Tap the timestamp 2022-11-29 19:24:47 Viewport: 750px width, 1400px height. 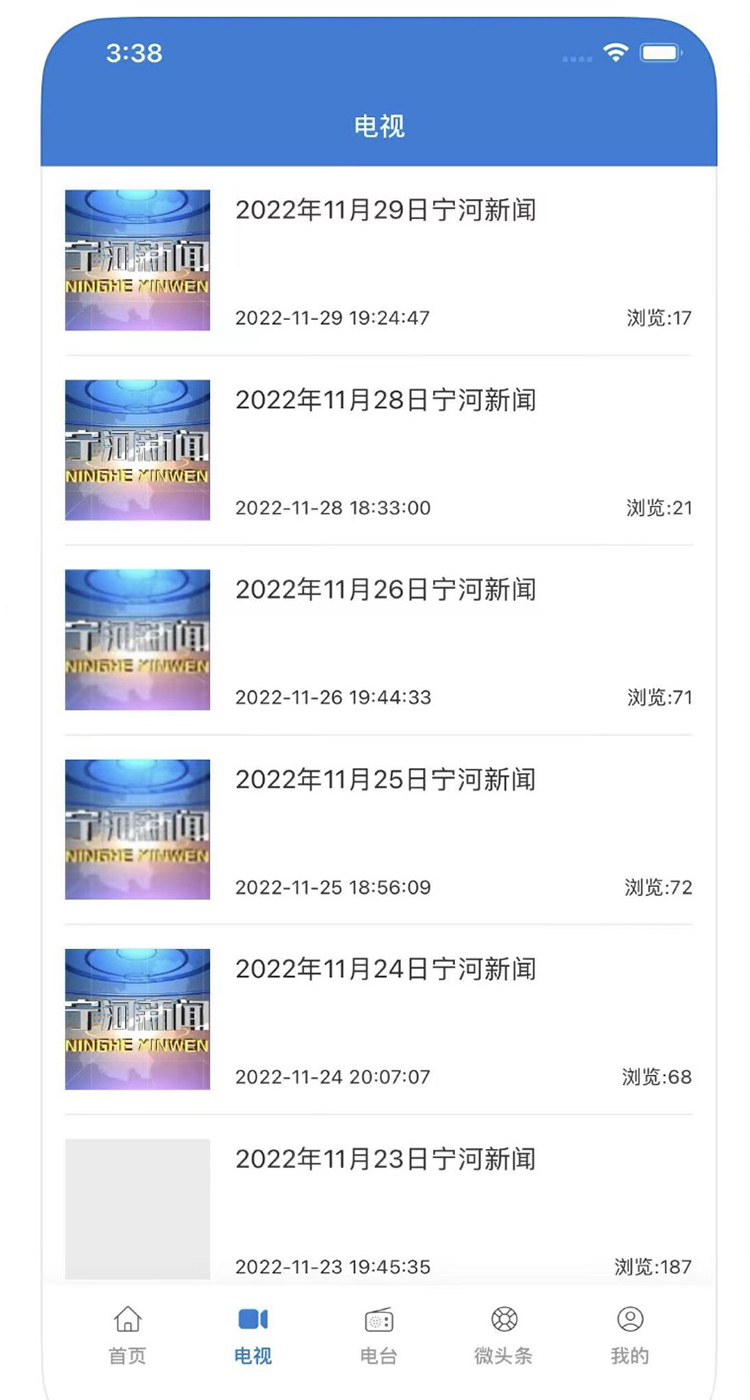point(332,318)
